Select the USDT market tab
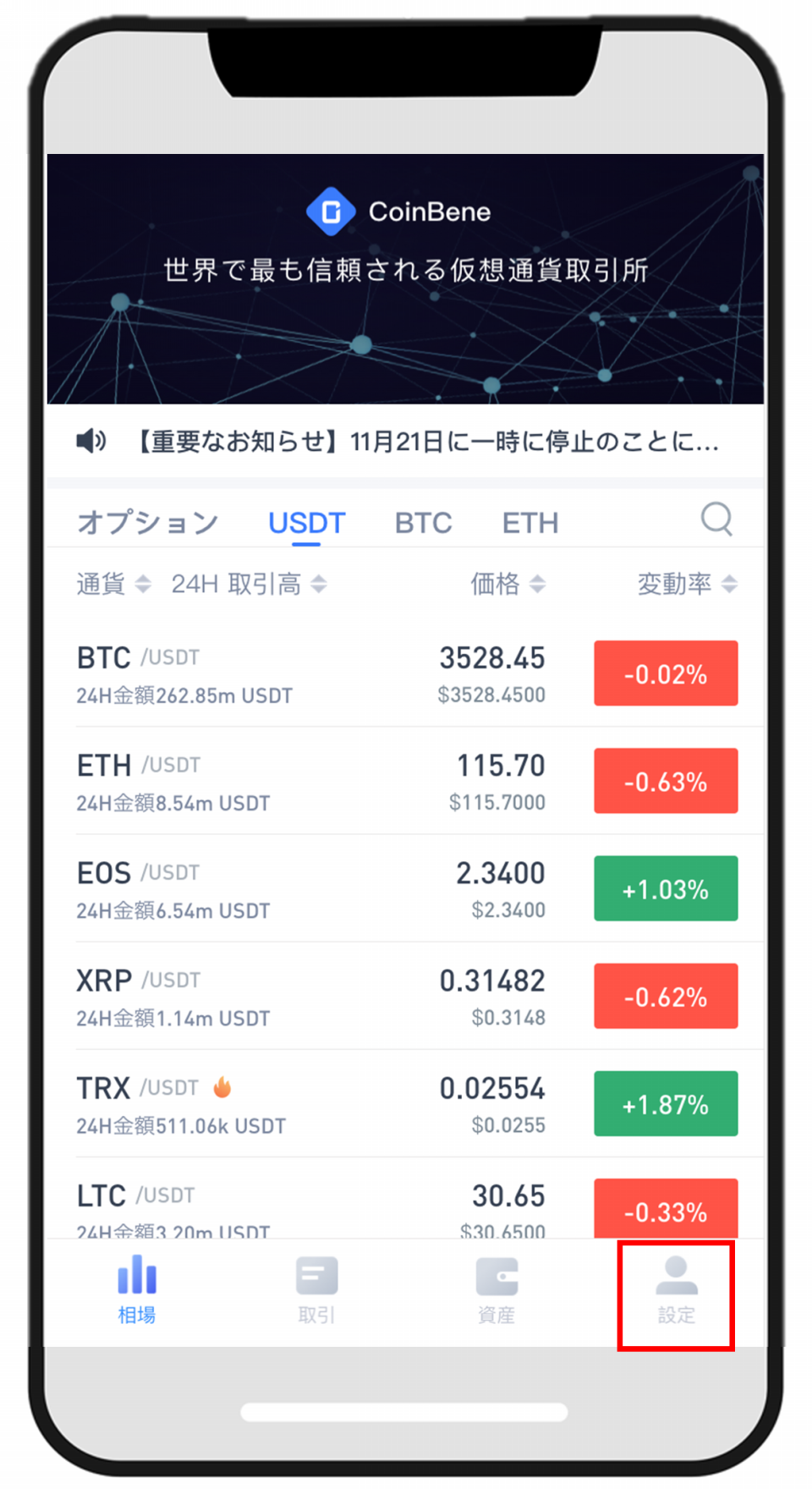 point(306,523)
